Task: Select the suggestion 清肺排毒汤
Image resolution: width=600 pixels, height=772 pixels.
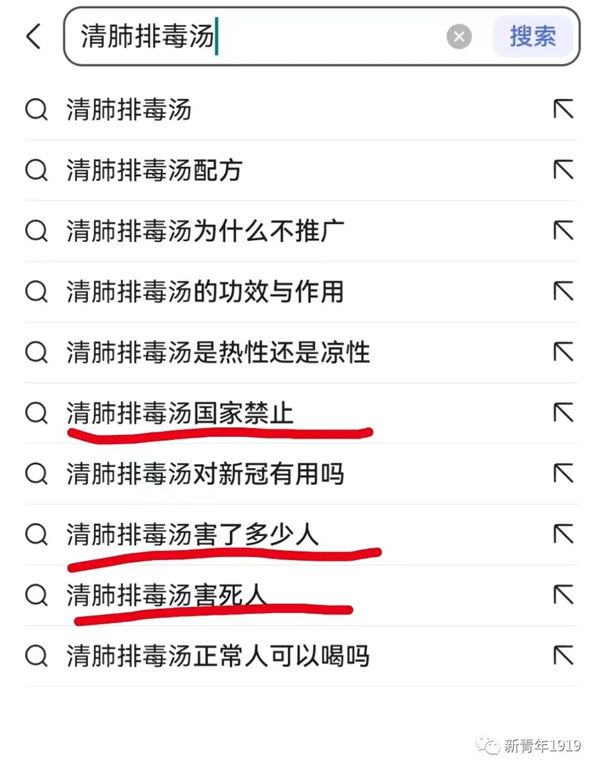Action: (x=129, y=110)
